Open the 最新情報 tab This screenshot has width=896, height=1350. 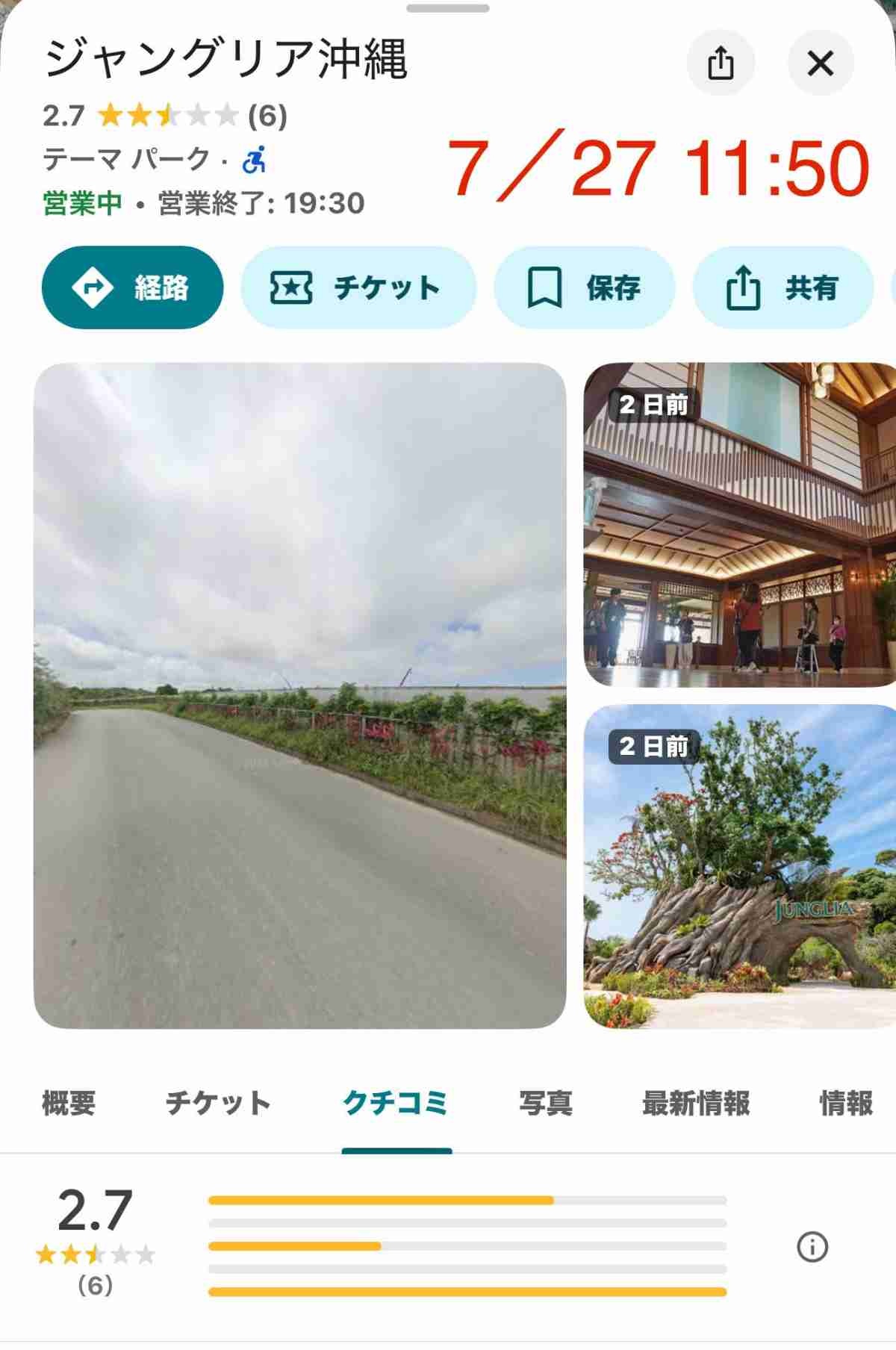point(696,1103)
